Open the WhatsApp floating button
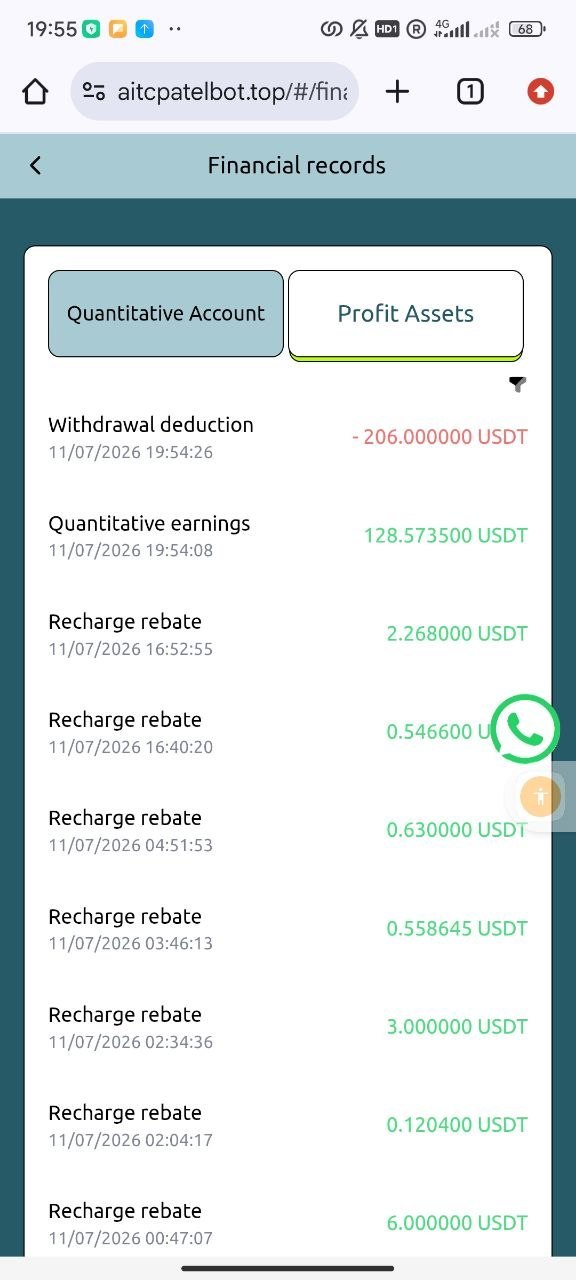Viewport: 576px width, 1280px height. pyautogui.click(x=524, y=729)
